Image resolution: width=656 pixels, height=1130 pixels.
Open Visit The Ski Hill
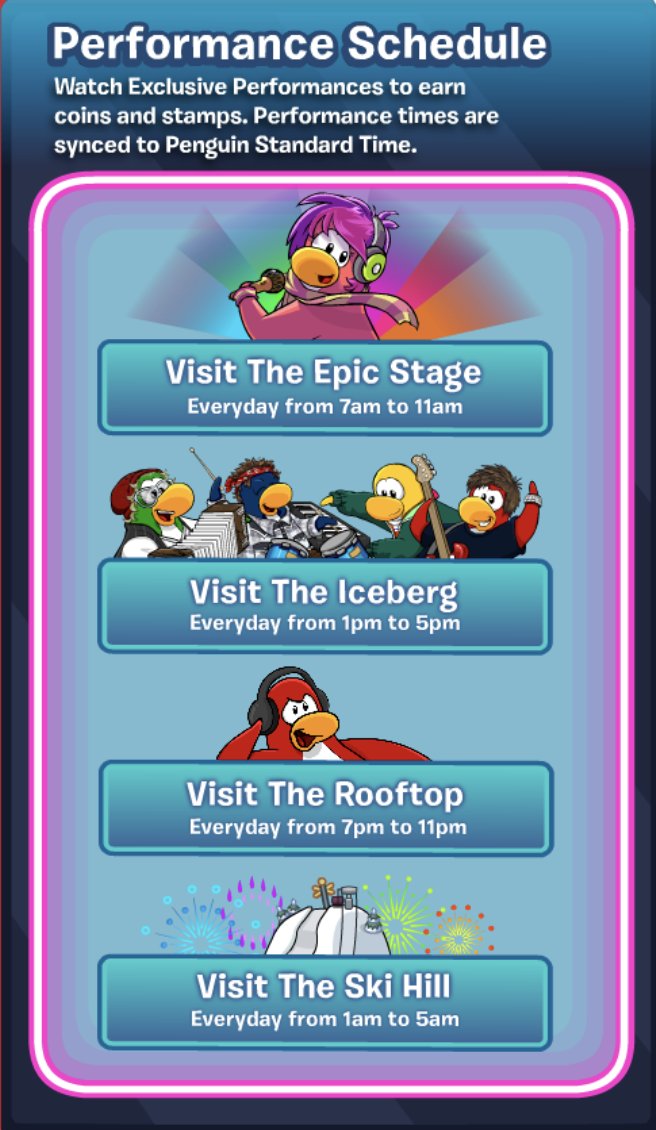tap(324, 1001)
